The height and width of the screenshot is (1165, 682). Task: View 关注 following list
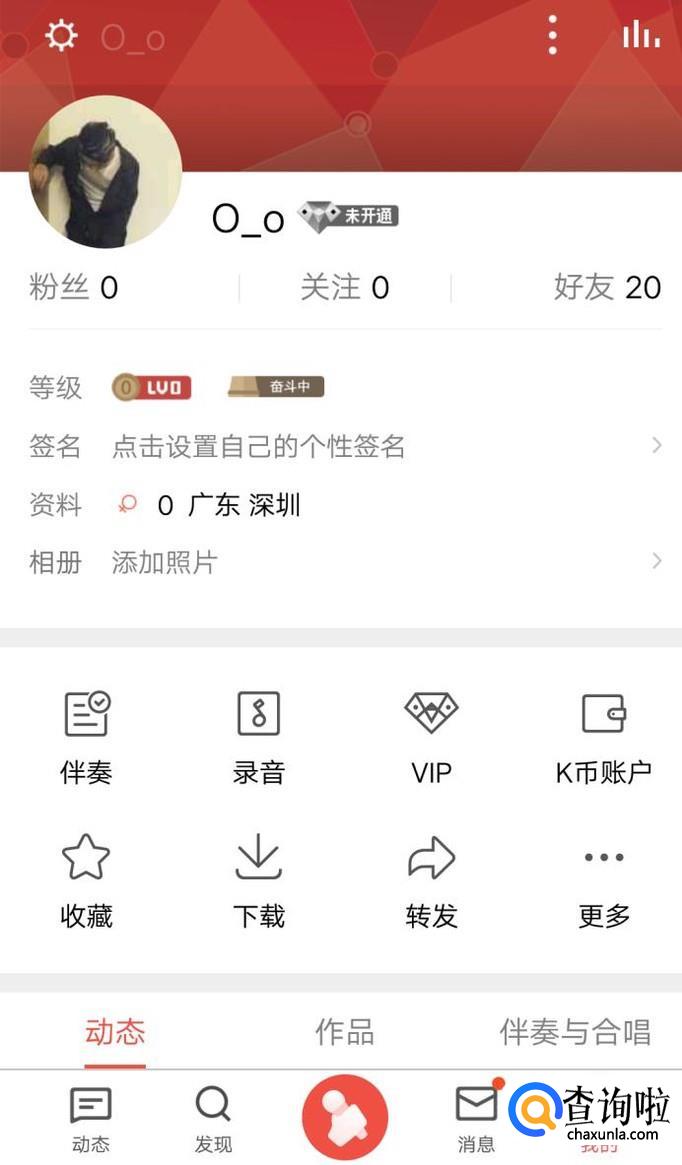[x=345, y=288]
